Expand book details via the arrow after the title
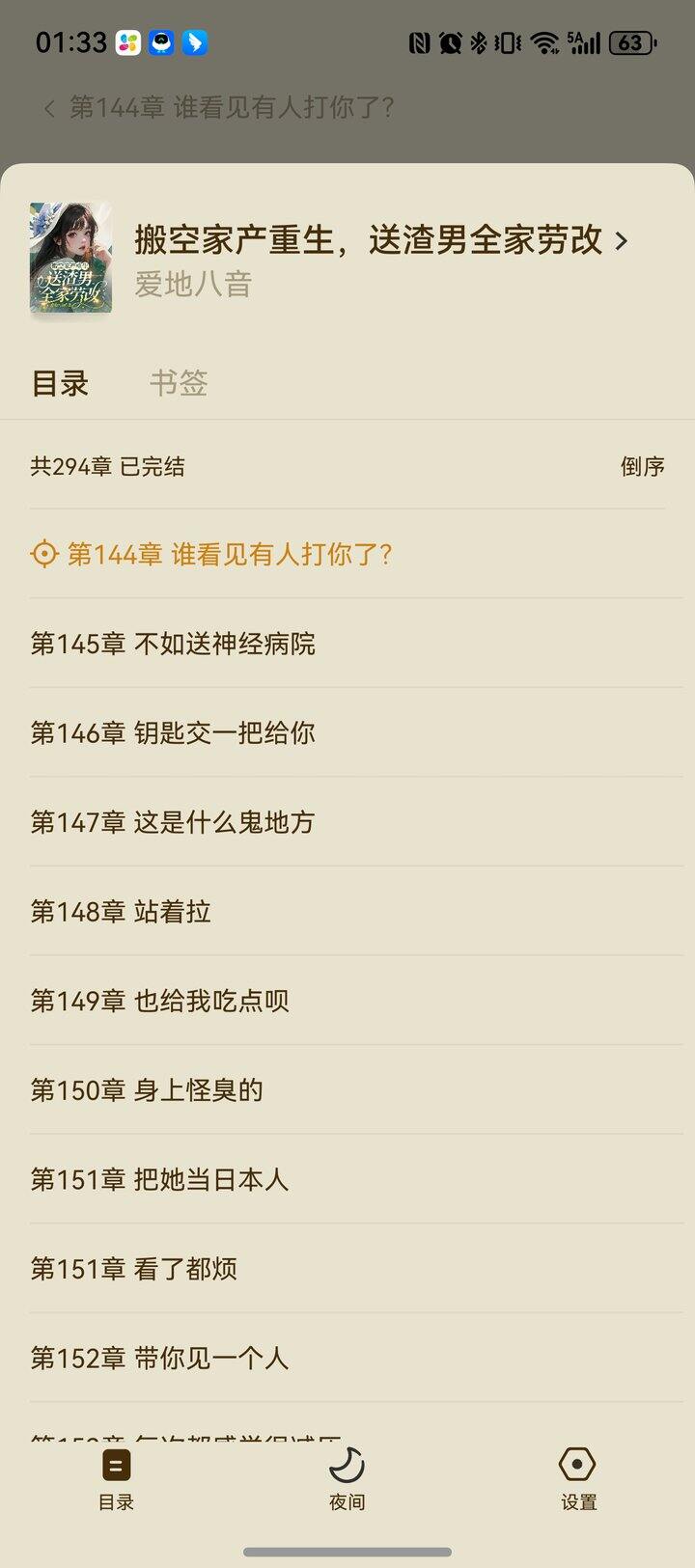 621,241
